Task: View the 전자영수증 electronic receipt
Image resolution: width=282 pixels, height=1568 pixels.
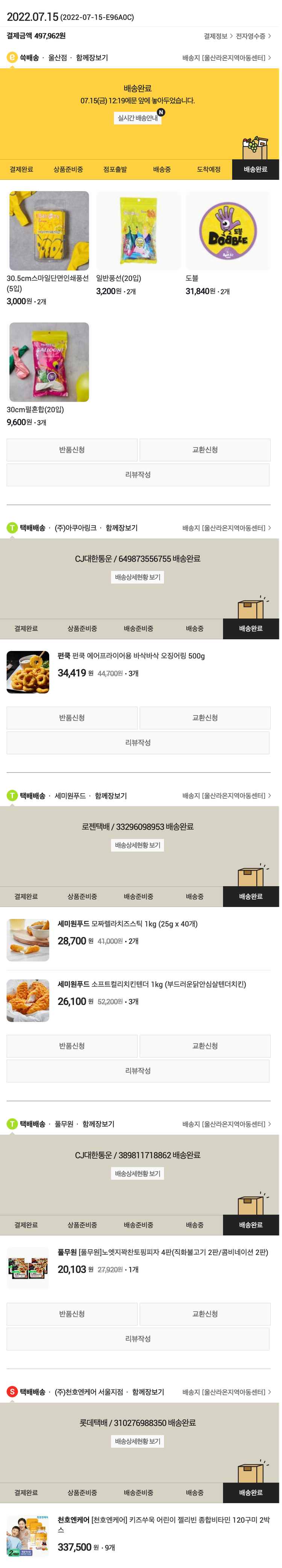Action: 253,36
